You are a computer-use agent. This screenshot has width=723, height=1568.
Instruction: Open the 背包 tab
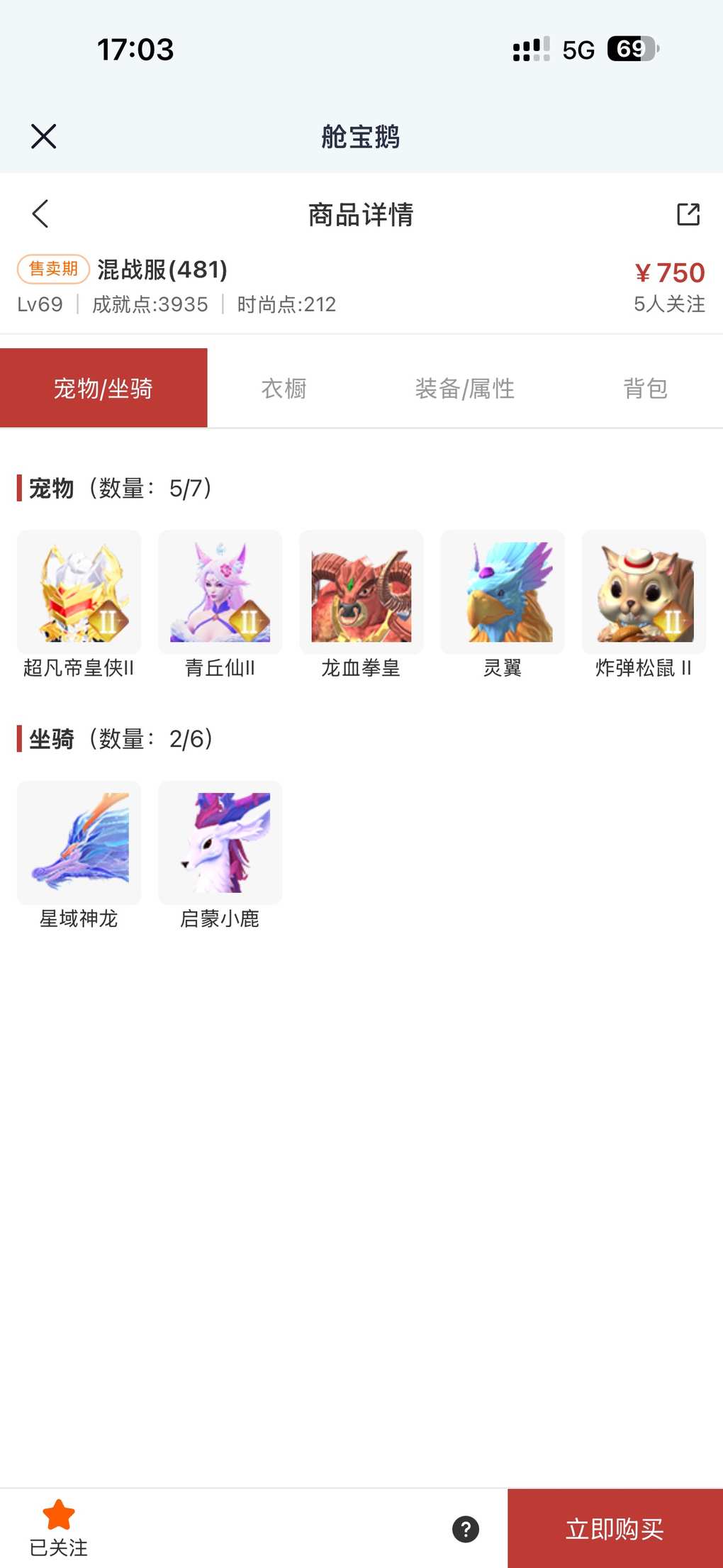click(x=645, y=389)
